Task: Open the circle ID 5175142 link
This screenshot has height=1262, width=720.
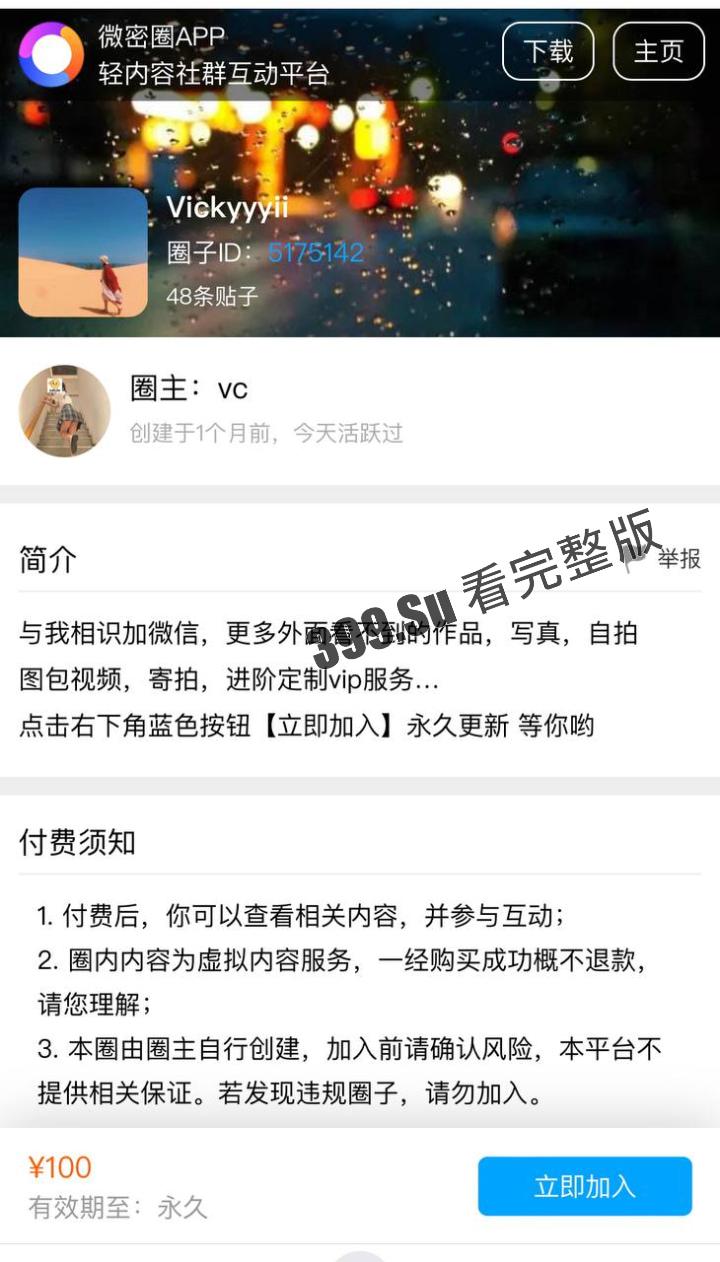Action: pos(315,252)
